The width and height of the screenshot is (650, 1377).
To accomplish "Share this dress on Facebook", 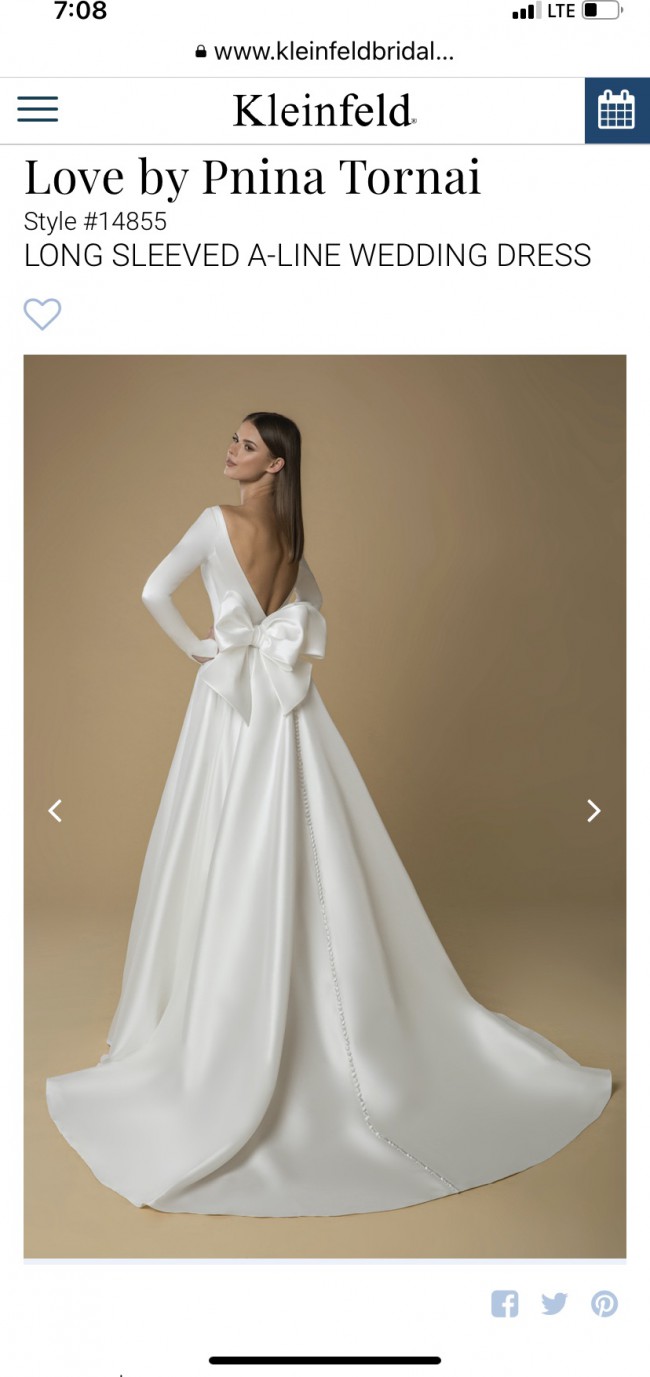I will click(505, 1304).
